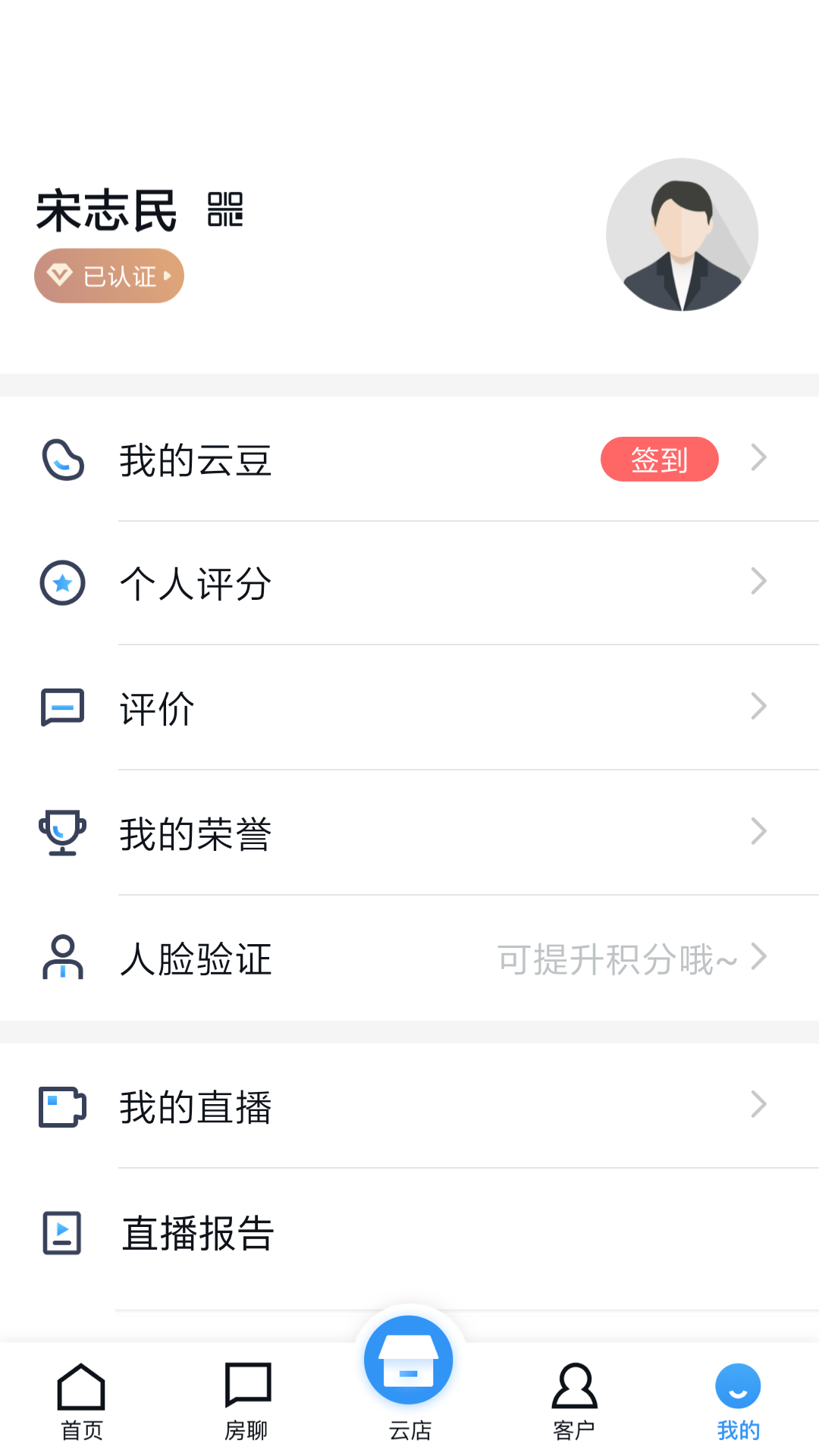
Task: Open the 已认证 verification badge
Action: 108,275
